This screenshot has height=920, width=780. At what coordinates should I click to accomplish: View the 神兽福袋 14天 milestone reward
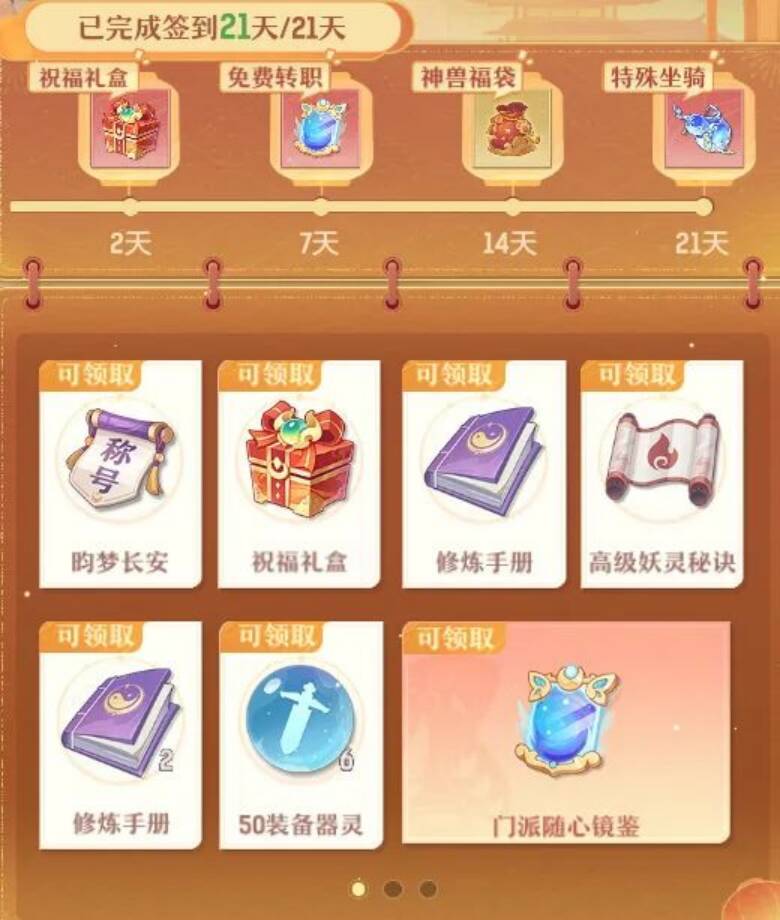point(512,130)
